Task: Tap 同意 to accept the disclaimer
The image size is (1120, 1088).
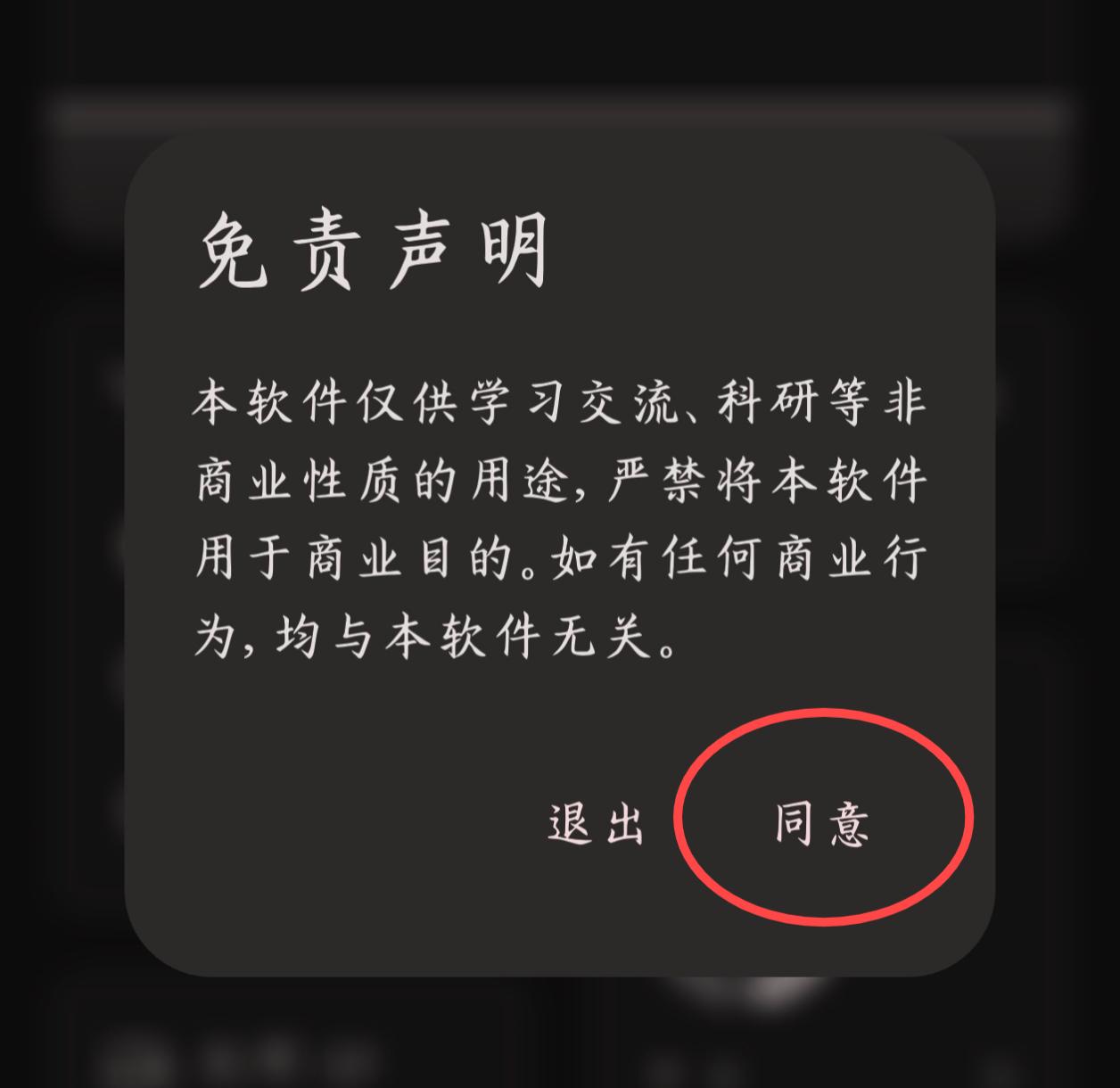Action: pyautogui.click(x=821, y=822)
